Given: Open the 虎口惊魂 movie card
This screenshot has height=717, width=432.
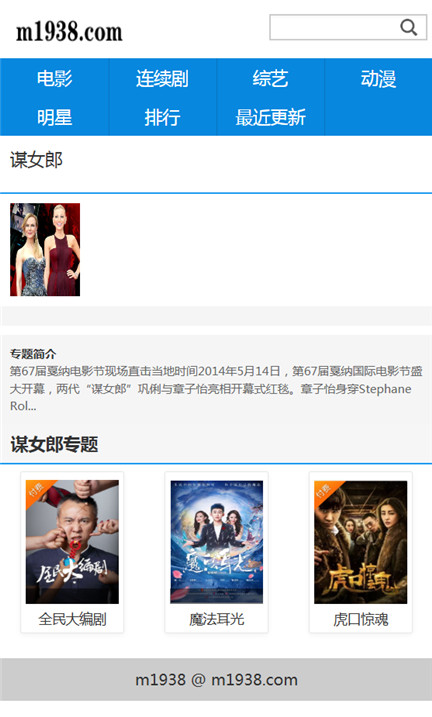Looking at the screenshot, I should tap(361, 552).
